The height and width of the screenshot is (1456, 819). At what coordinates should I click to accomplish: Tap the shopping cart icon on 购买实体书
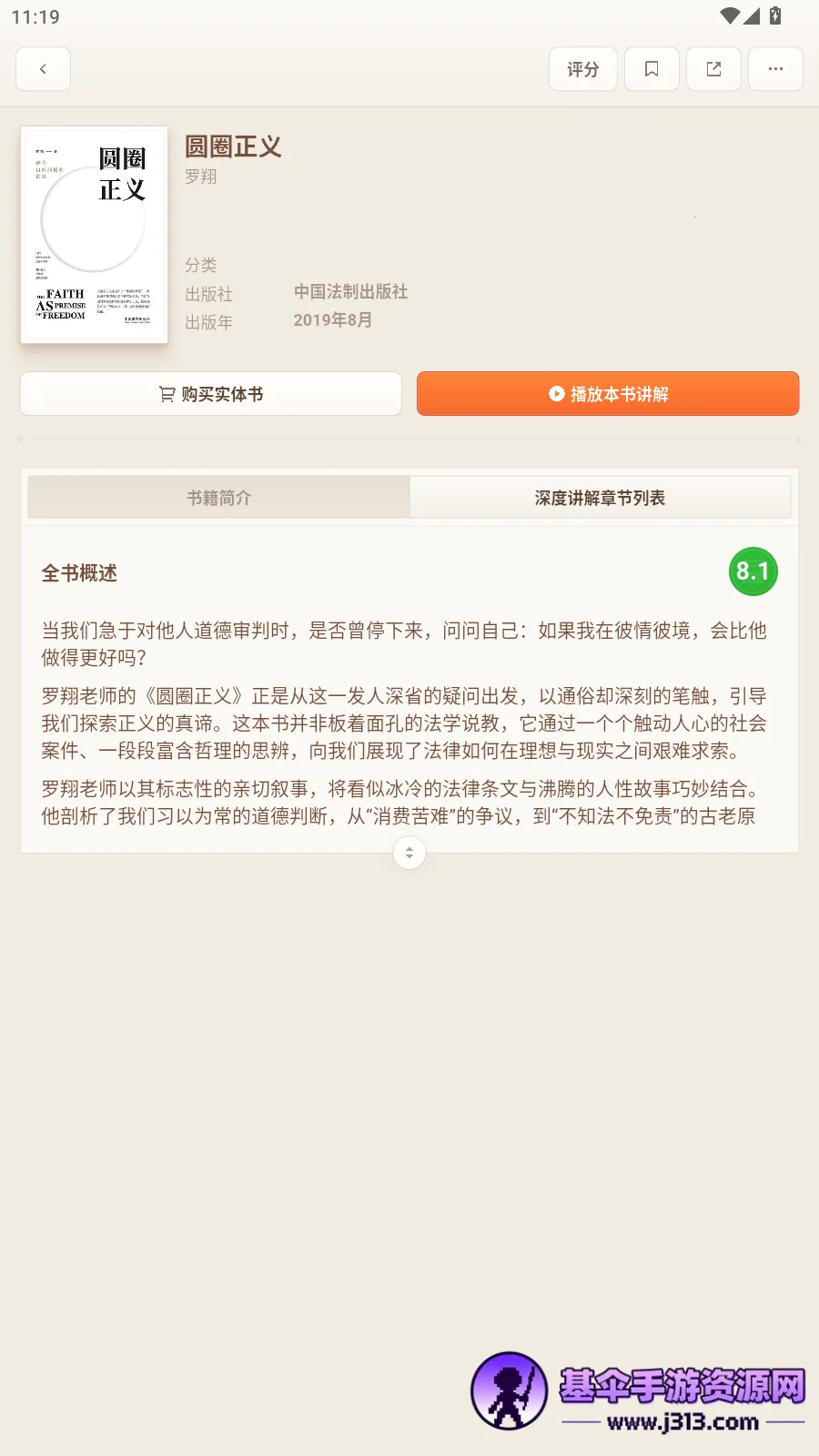(x=166, y=393)
